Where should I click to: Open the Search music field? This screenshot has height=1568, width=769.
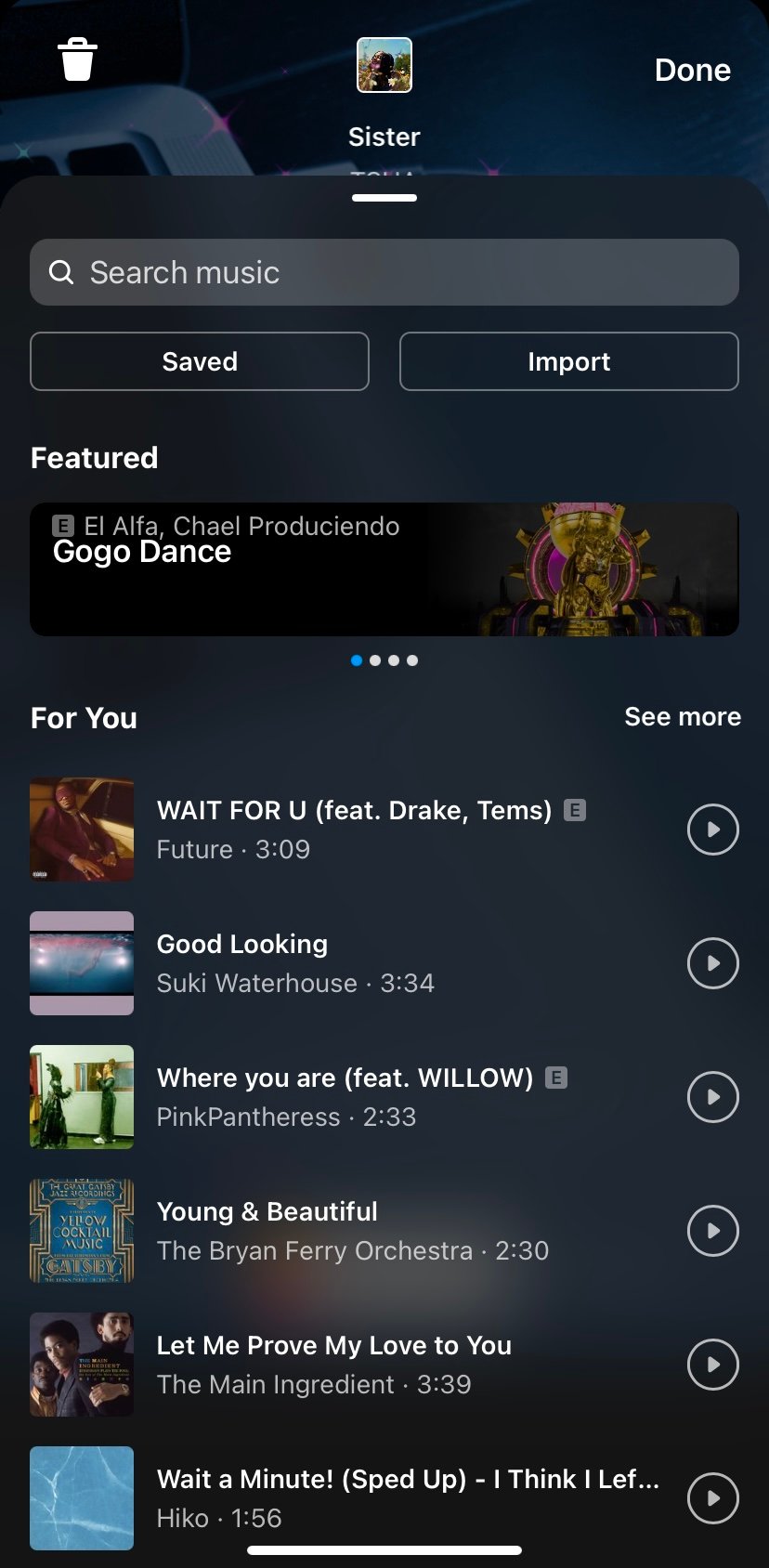point(384,272)
